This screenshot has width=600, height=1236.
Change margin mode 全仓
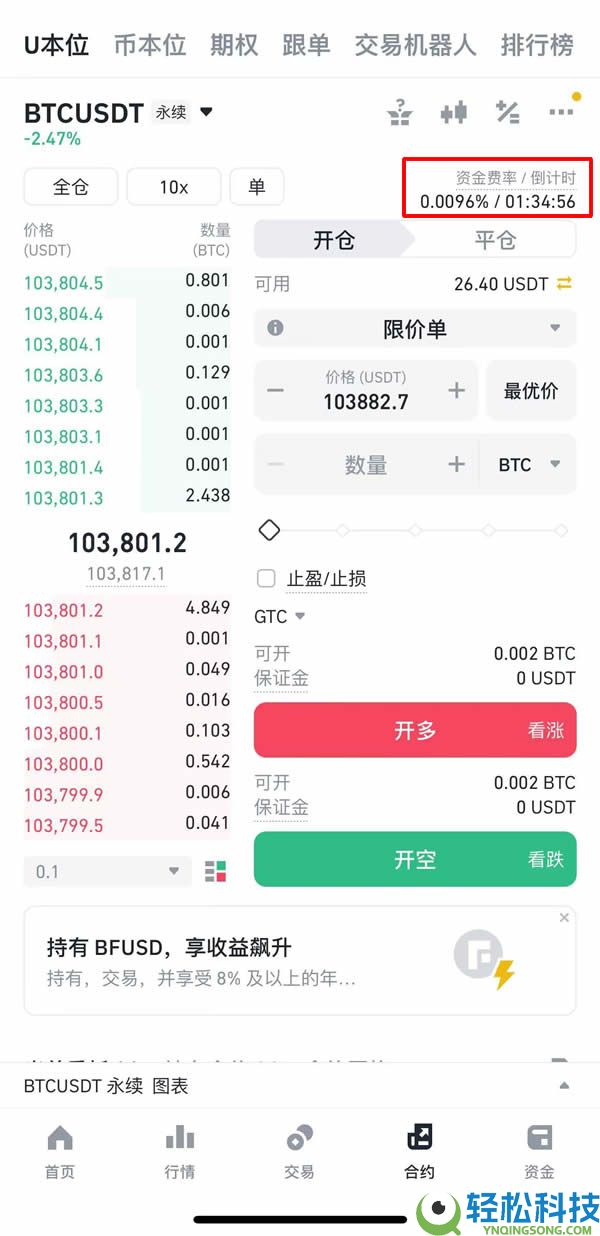point(71,187)
